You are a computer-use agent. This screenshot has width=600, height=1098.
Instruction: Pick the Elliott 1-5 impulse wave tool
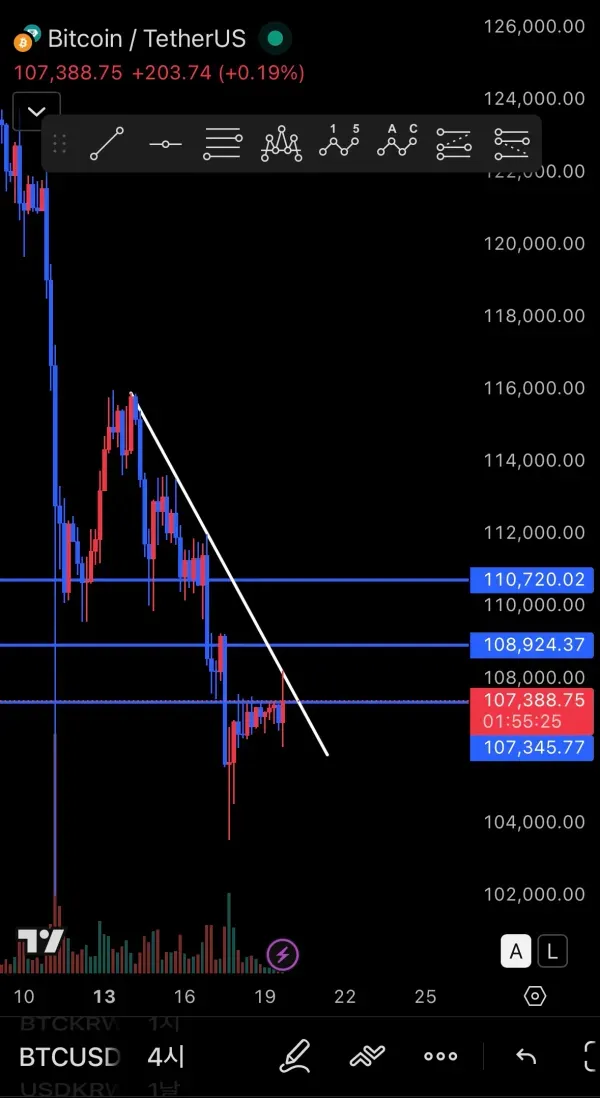point(339,143)
